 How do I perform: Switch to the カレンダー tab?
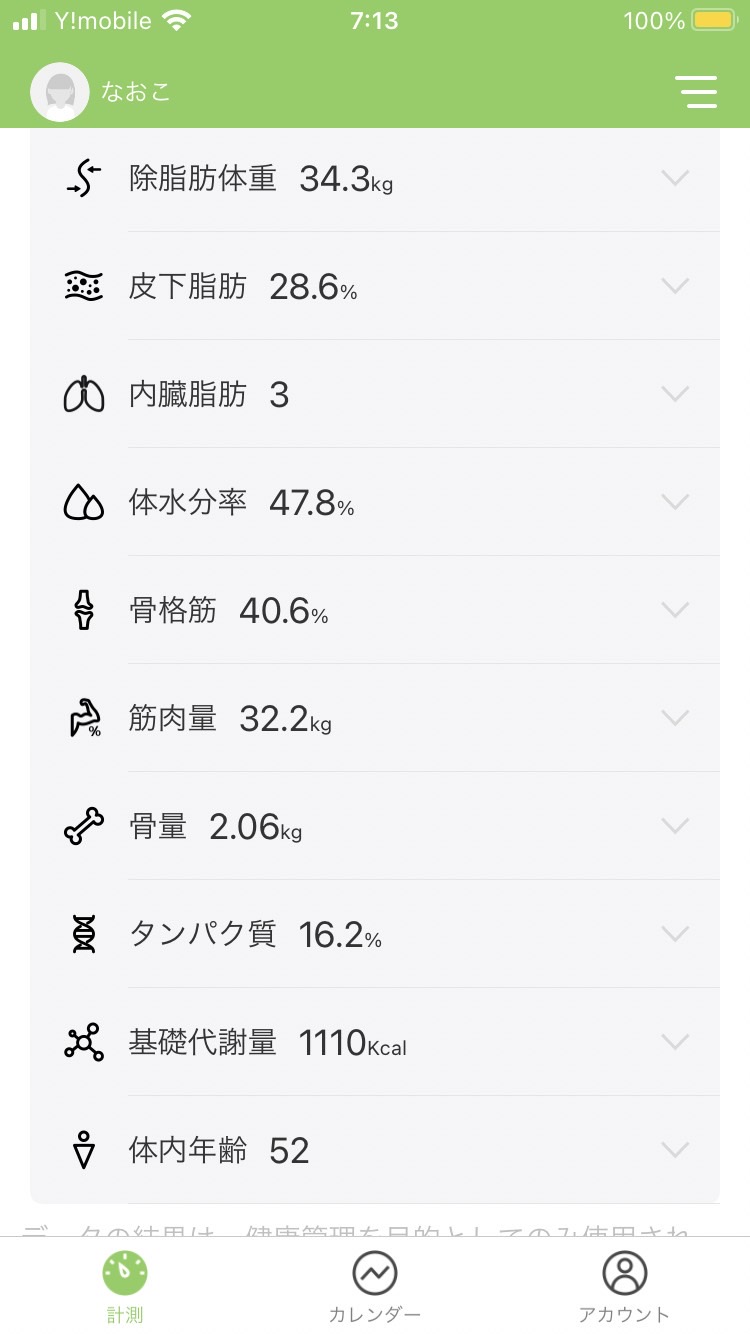coord(375,1287)
